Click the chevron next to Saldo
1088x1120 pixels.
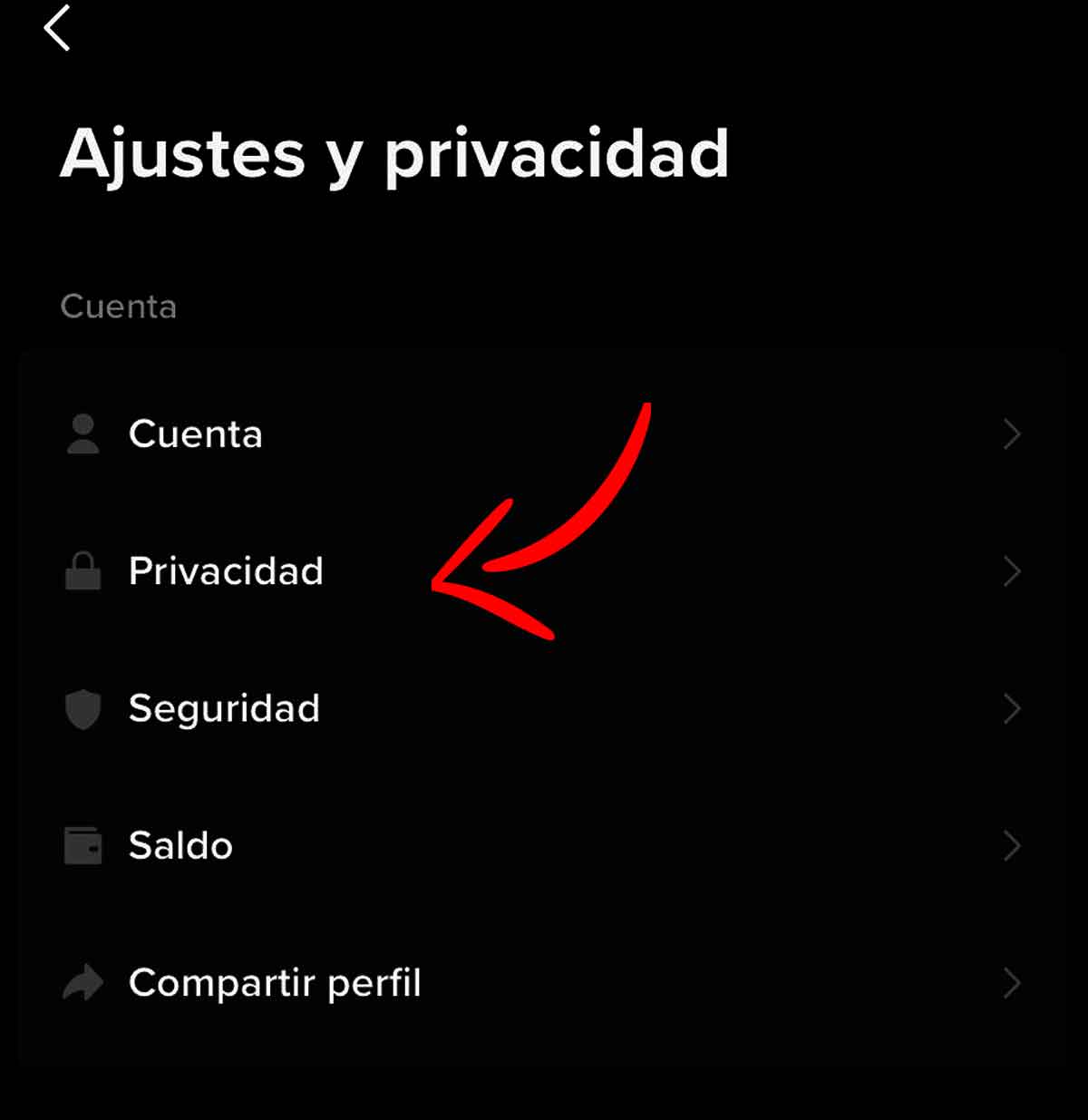pyautogui.click(x=1013, y=845)
